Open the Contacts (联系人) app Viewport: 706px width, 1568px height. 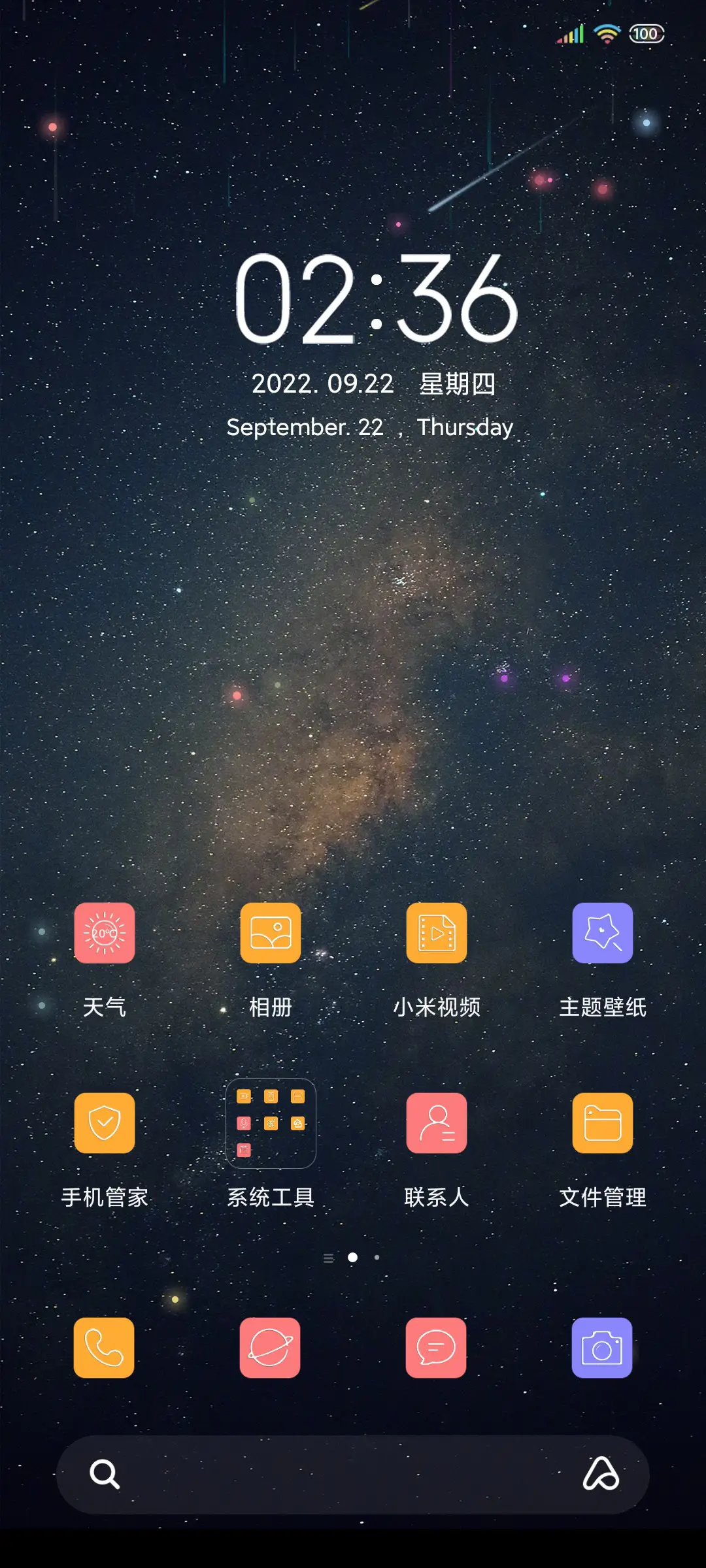point(437,1122)
